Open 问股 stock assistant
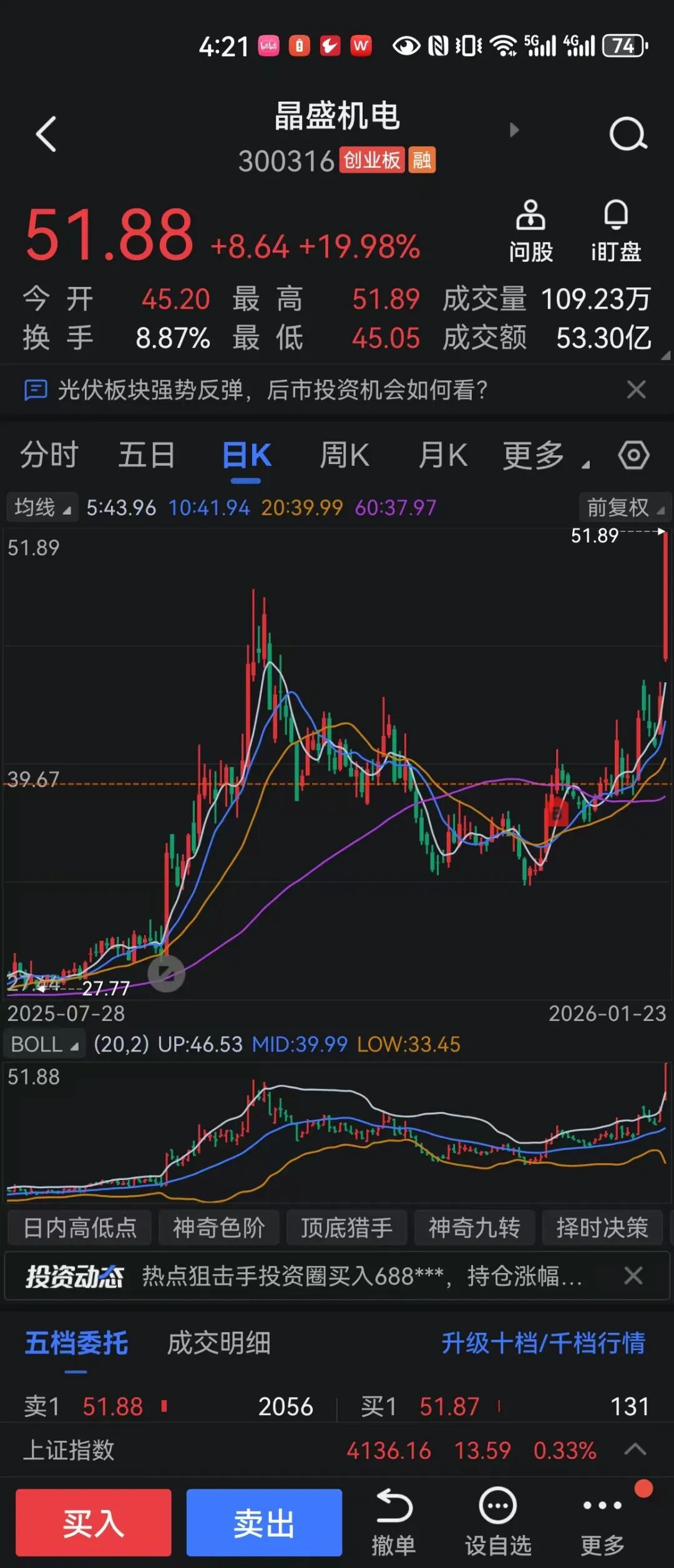Screen dimensions: 674x1568 click(530, 231)
